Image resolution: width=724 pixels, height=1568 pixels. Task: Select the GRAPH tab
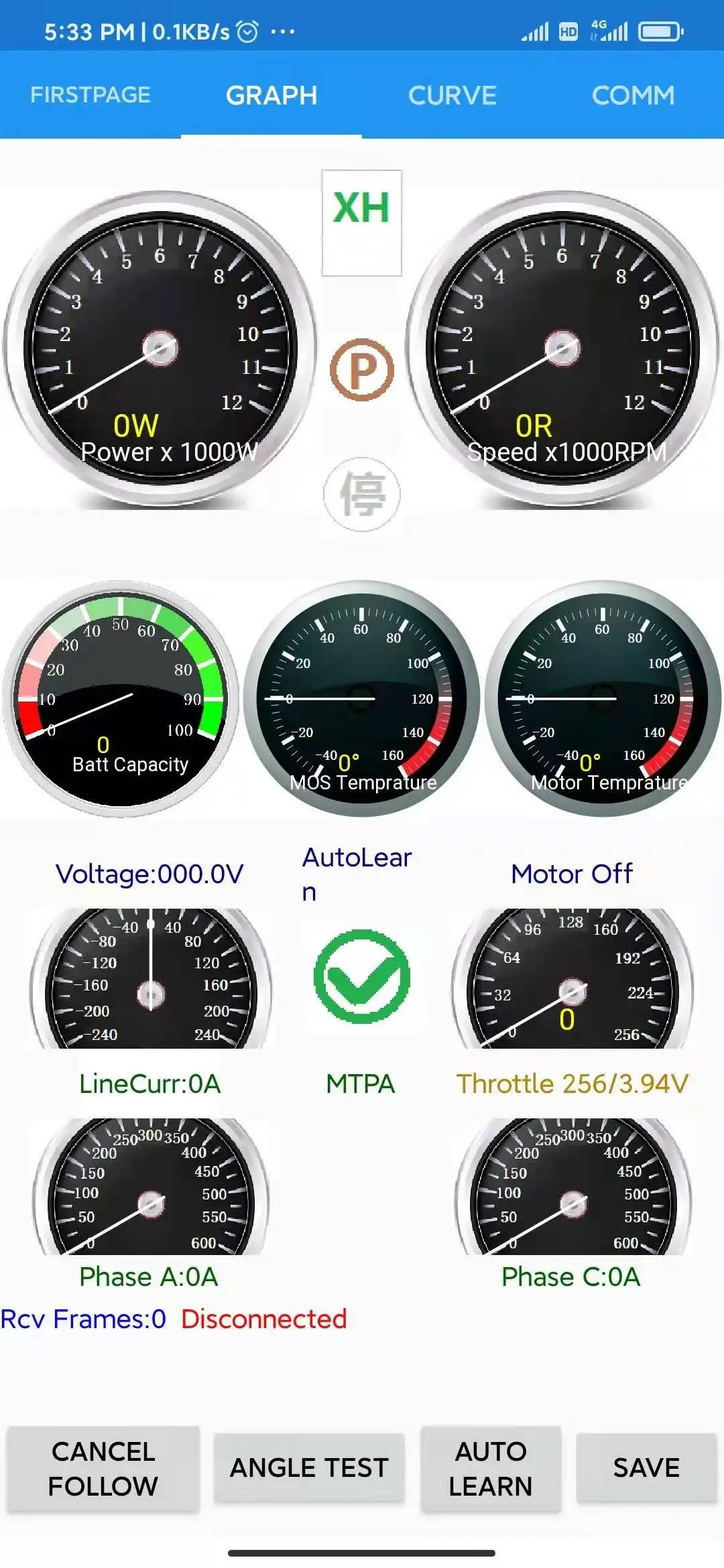(x=271, y=95)
